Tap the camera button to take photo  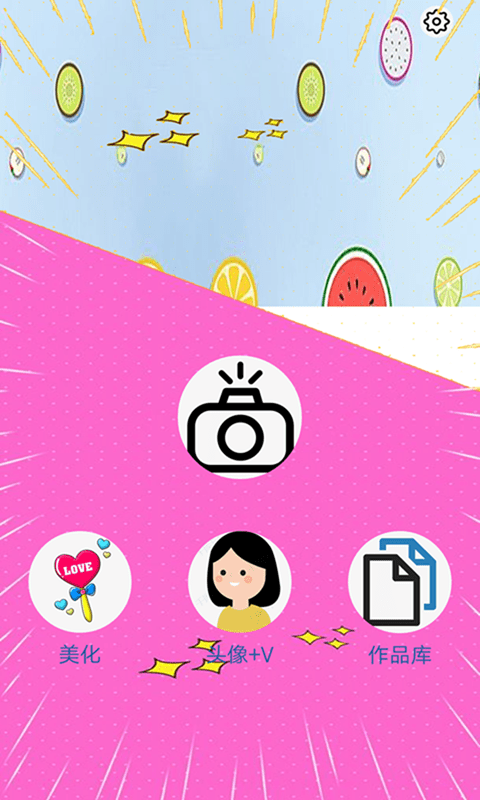(240, 417)
